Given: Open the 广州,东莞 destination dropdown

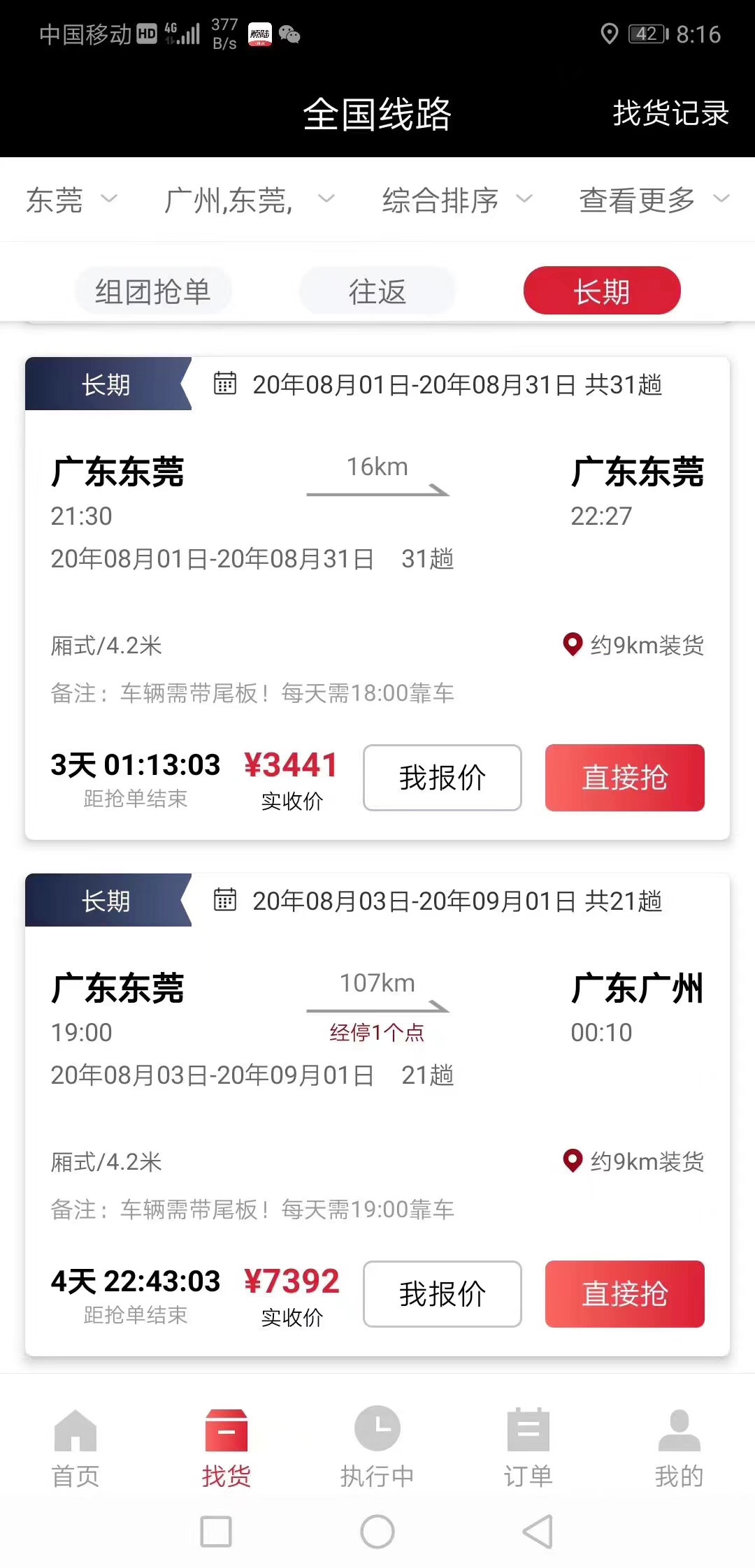Looking at the screenshot, I should [x=248, y=201].
